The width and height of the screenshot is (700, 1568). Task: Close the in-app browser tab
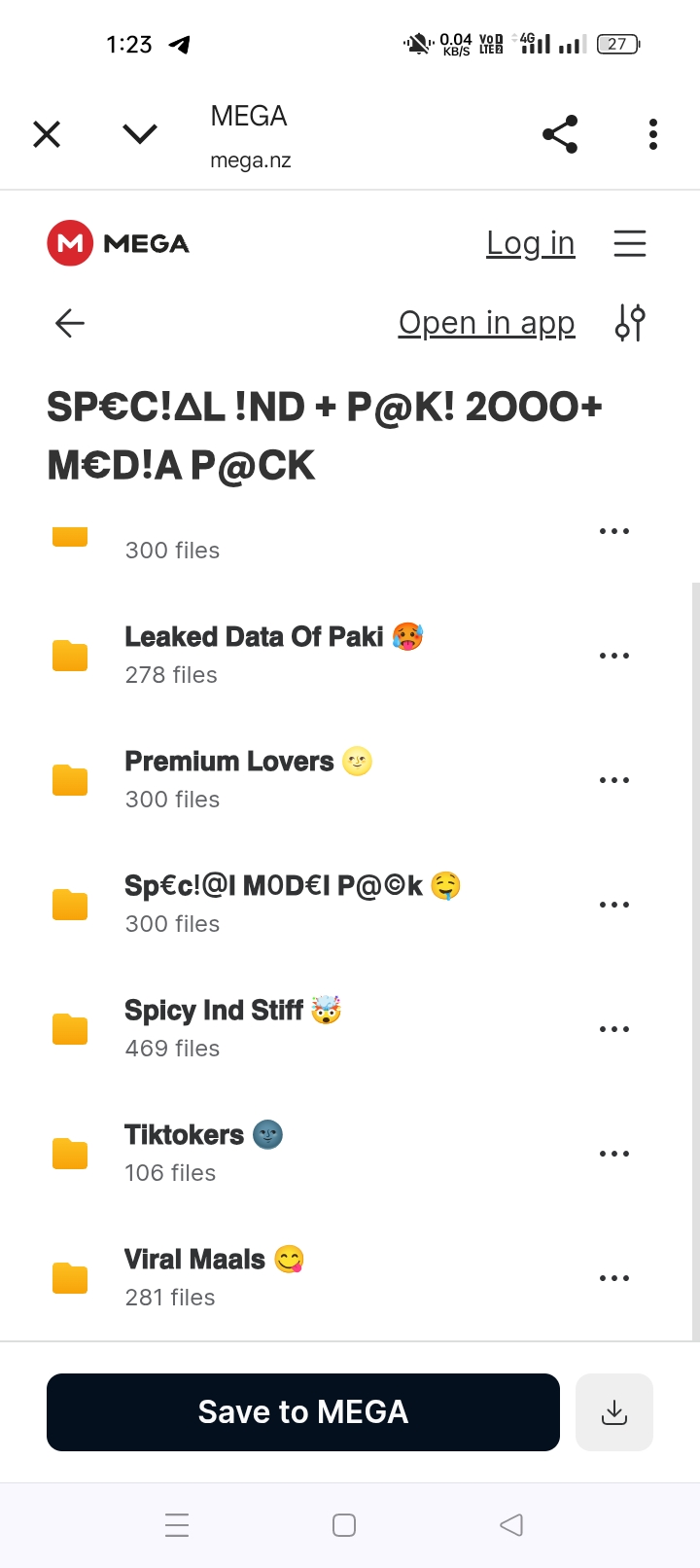[47, 134]
